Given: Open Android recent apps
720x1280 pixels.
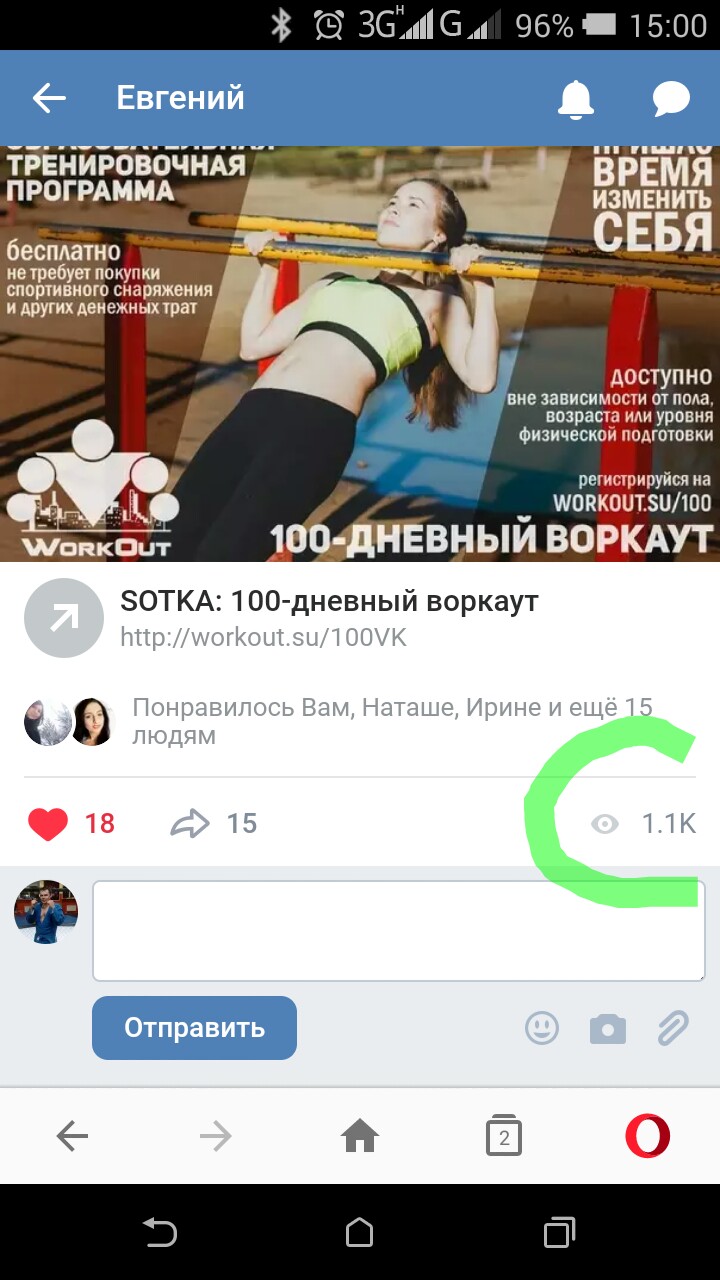Looking at the screenshot, I should click(560, 1233).
